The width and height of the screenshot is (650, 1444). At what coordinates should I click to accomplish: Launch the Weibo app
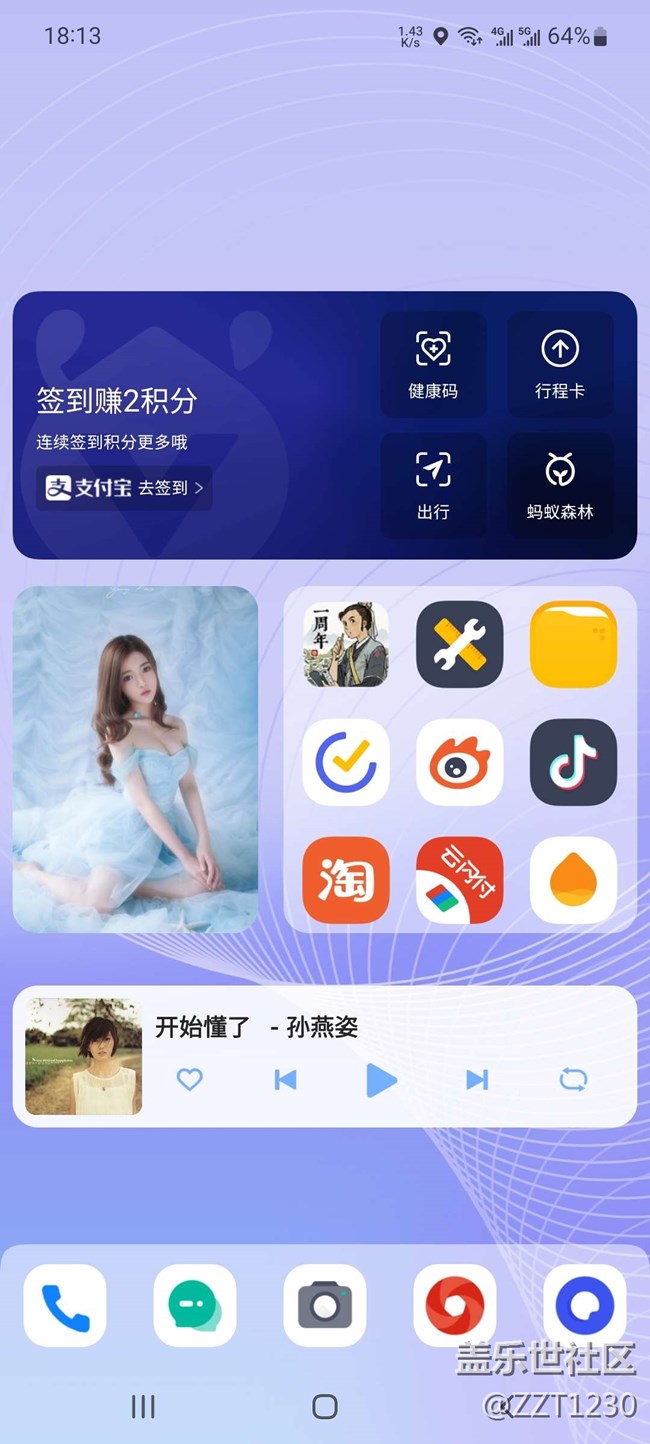tap(459, 762)
